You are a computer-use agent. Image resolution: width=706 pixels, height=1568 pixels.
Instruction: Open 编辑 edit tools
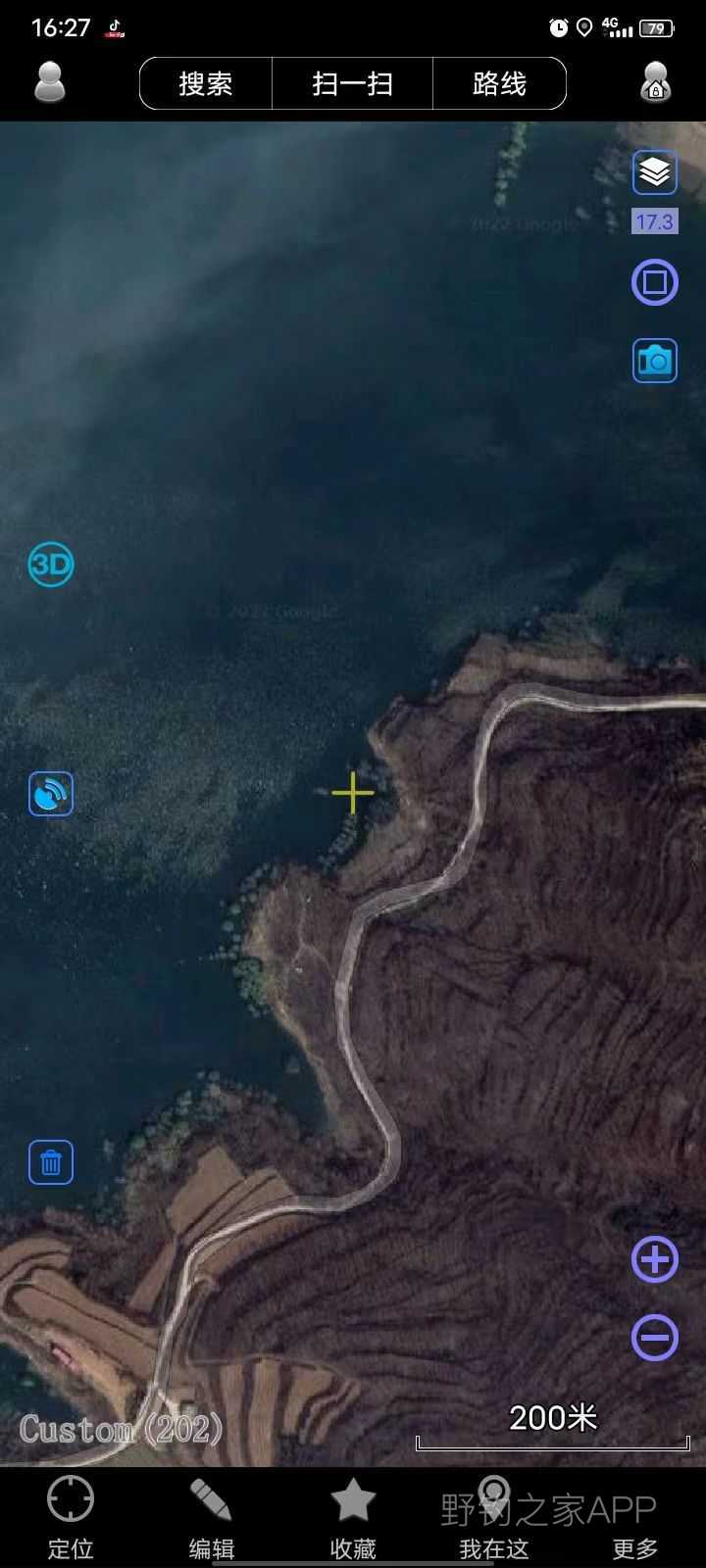click(211, 1517)
